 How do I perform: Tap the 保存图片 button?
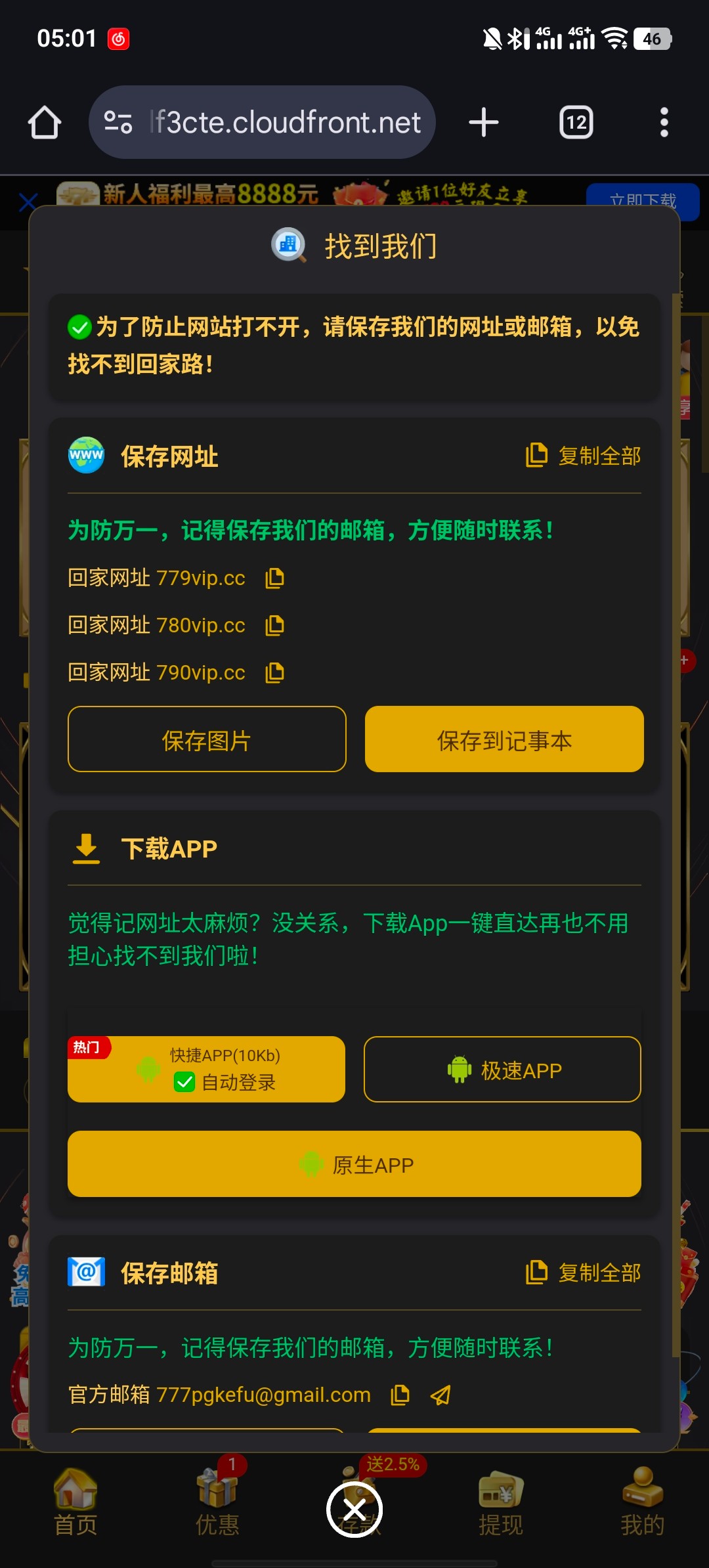207,739
